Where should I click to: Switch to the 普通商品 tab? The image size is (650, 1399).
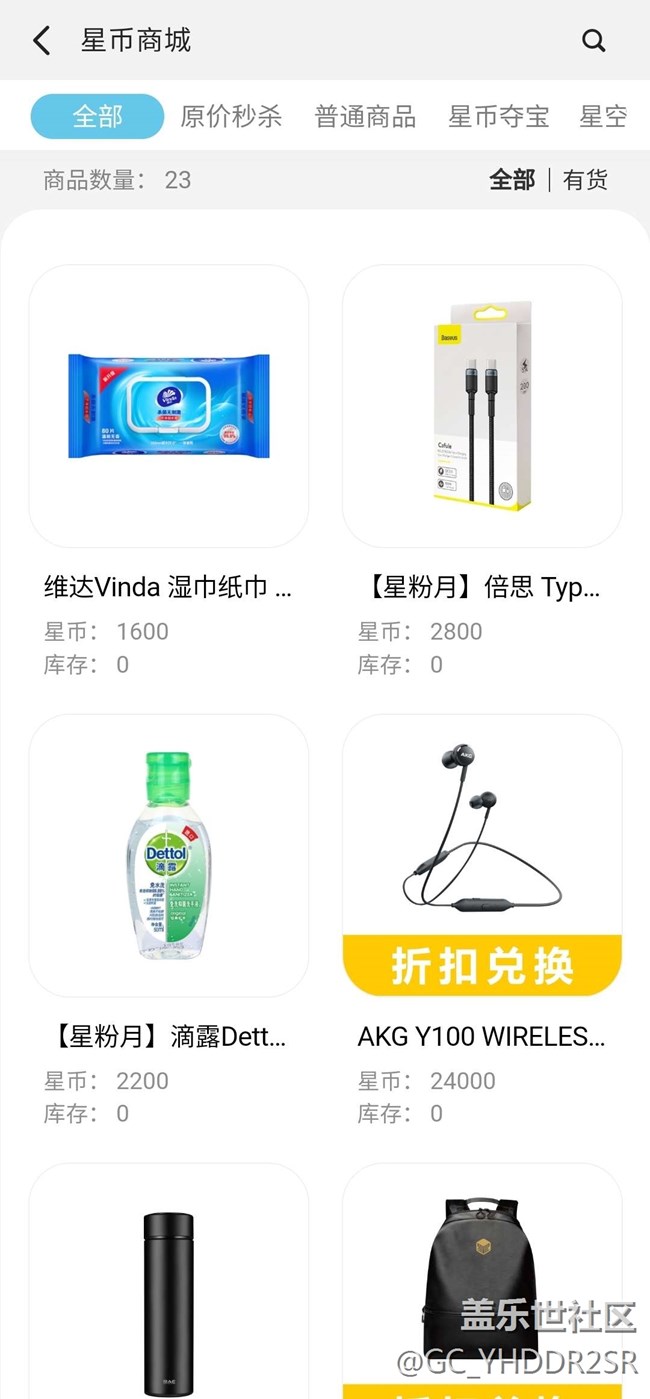365,116
